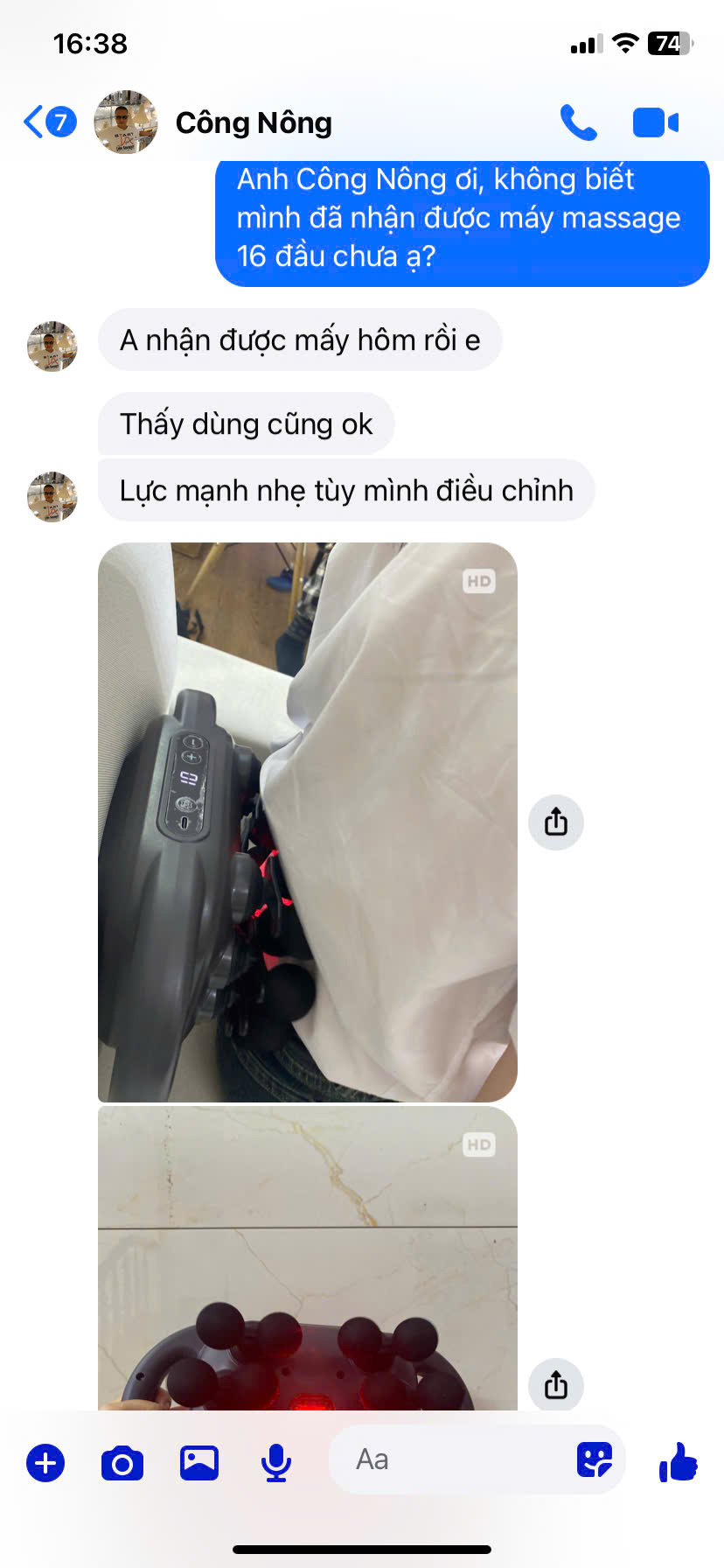Share the photo of the massage heads
Screen dimensions: 724x1568
pos(556,1385)
